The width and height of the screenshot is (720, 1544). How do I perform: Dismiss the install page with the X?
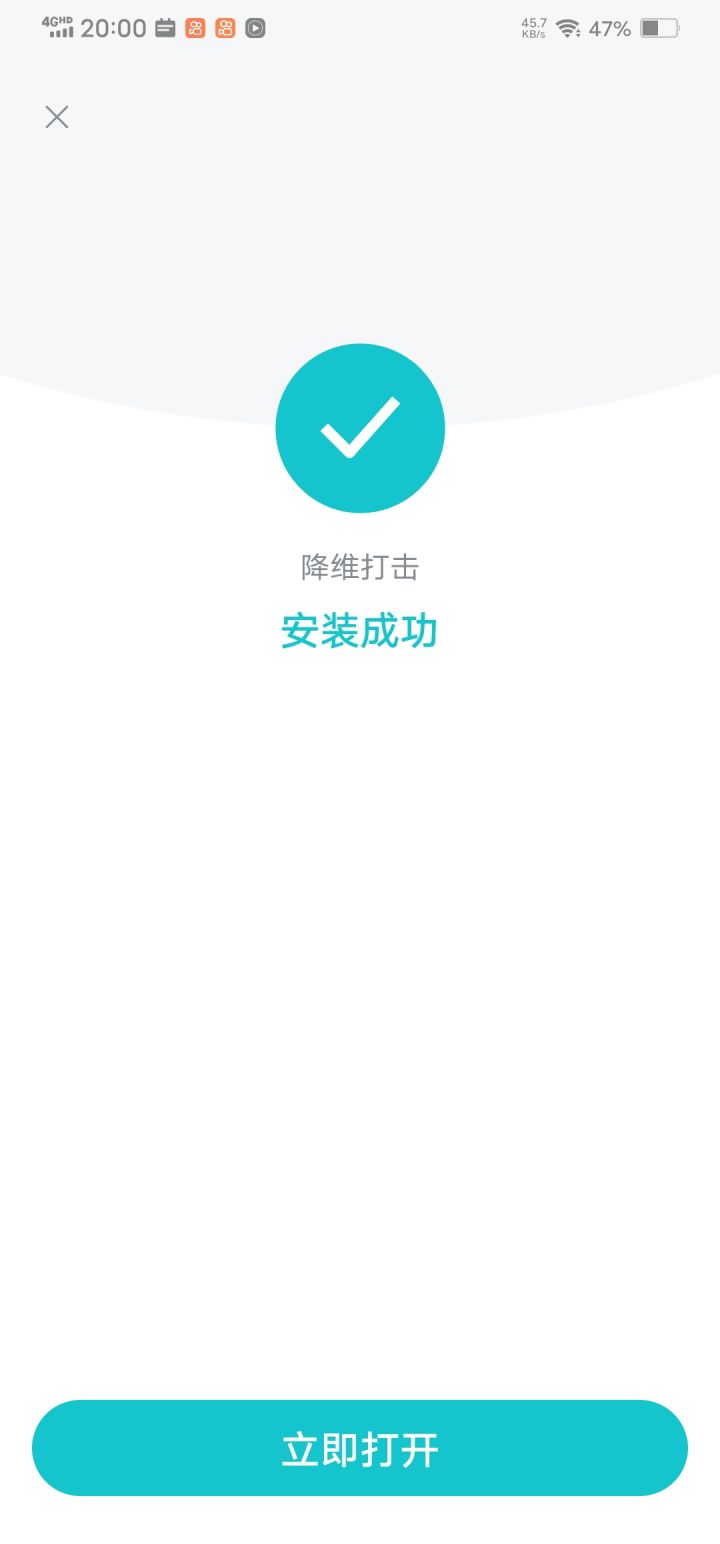pyautogui.click(x=56, y=117)
